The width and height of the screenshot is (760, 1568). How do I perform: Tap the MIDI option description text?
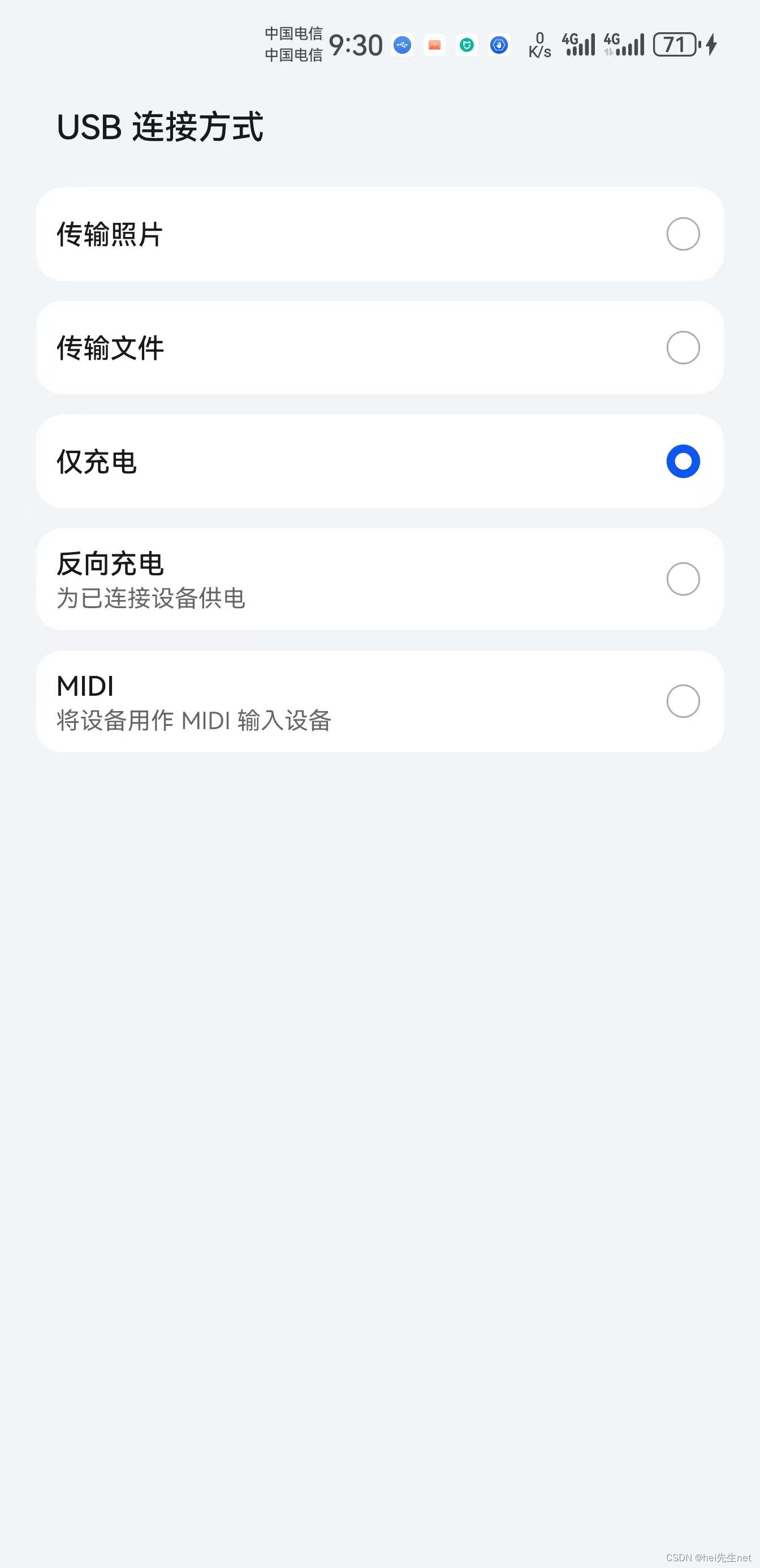[x=193, y=721]
